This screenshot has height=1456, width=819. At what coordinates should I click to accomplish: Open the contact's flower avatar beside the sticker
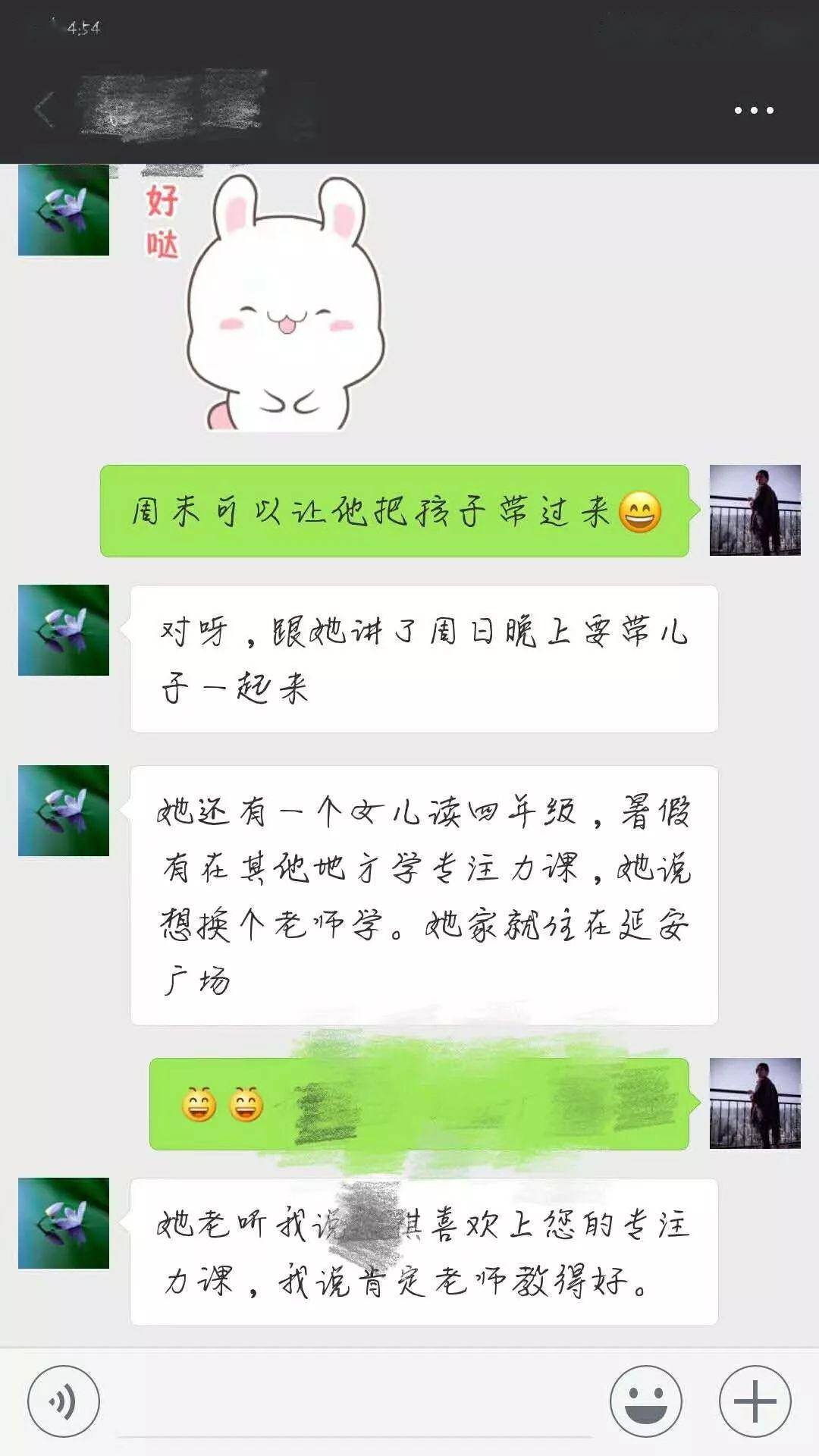coord(64,210)
